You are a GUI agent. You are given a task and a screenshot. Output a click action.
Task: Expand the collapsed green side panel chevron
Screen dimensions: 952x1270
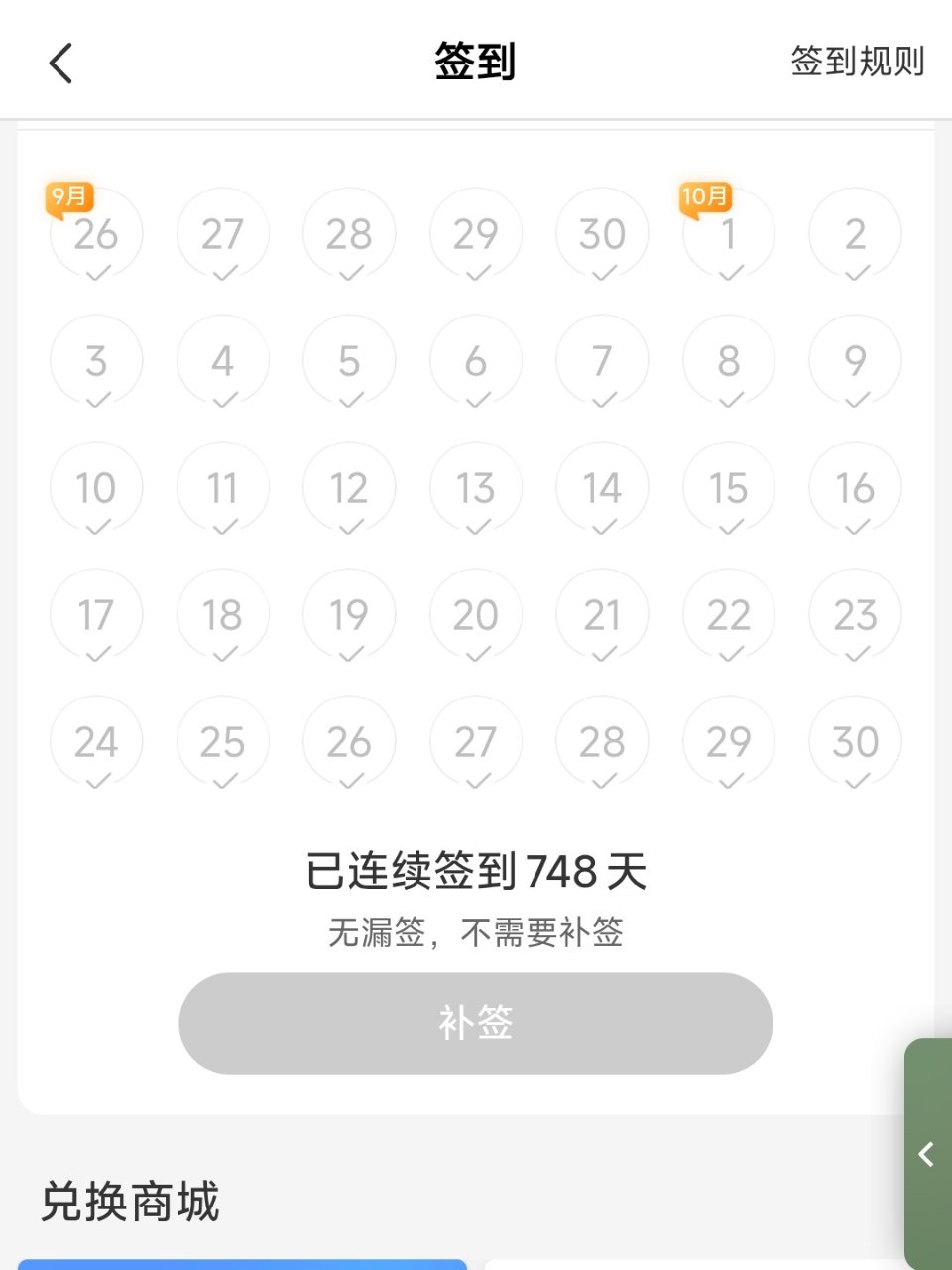[928, 1155]
